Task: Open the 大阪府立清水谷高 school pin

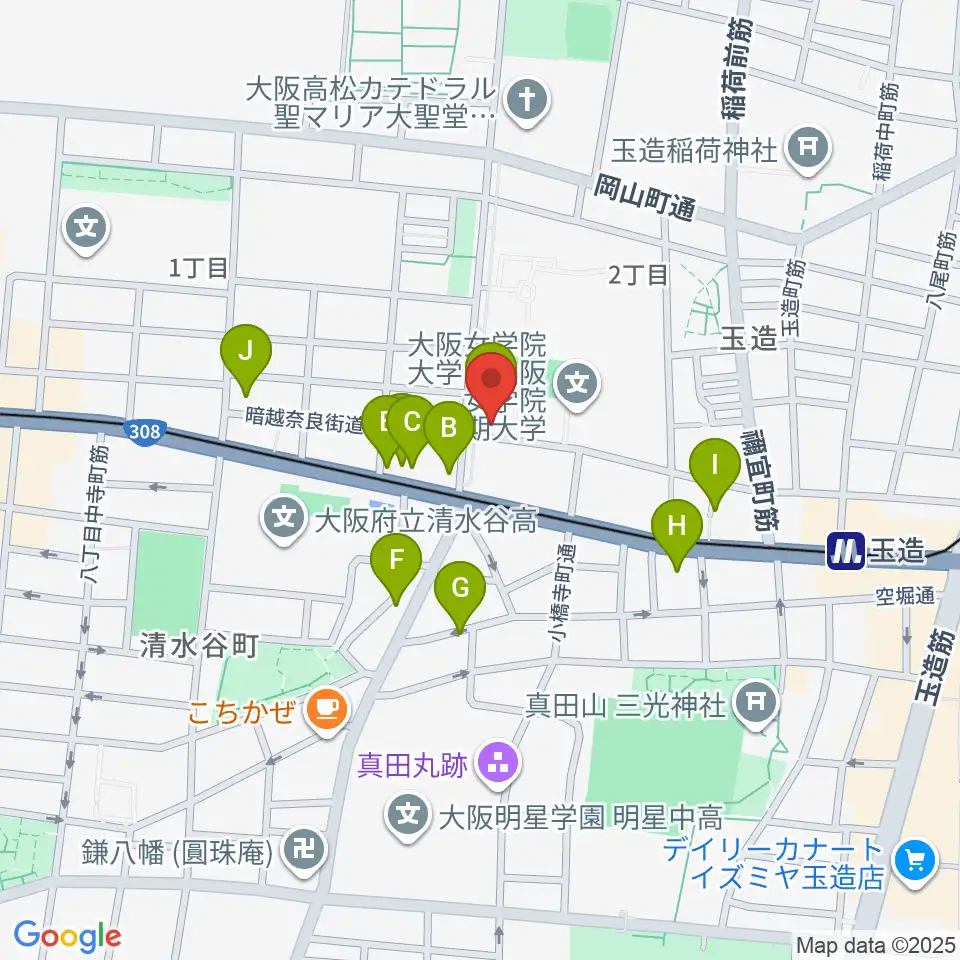Action: coord(284,520)
